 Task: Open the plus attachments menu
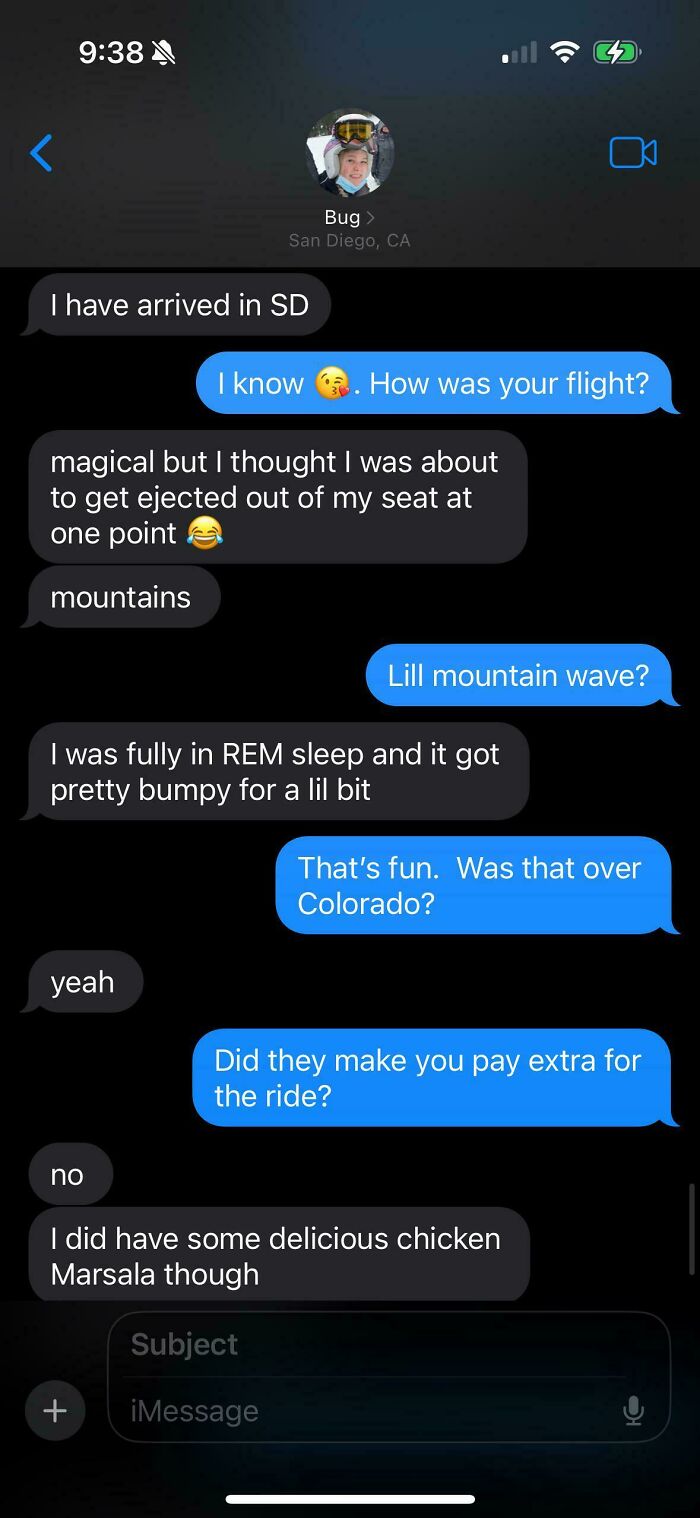(55, 1410)
